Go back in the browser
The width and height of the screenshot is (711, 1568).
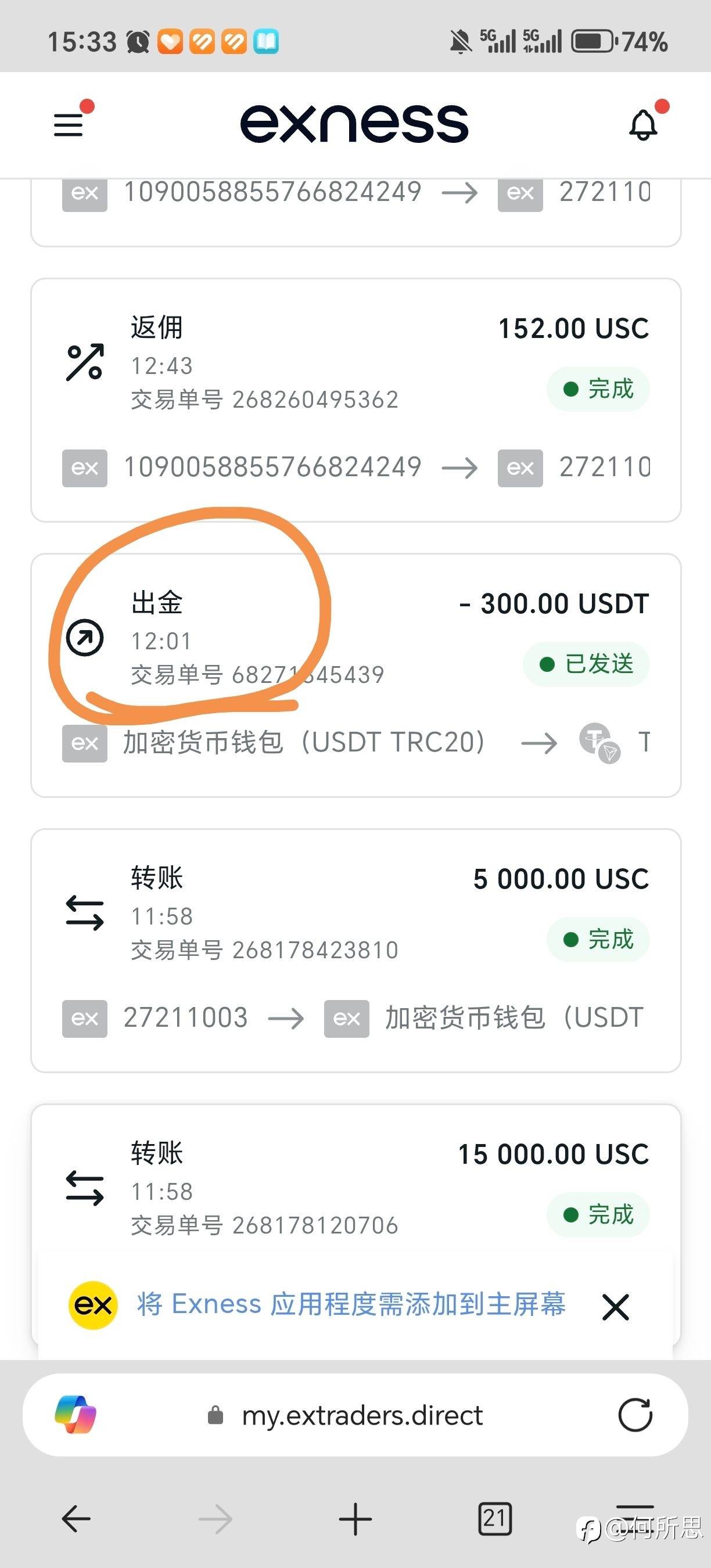coord(76,1519)
